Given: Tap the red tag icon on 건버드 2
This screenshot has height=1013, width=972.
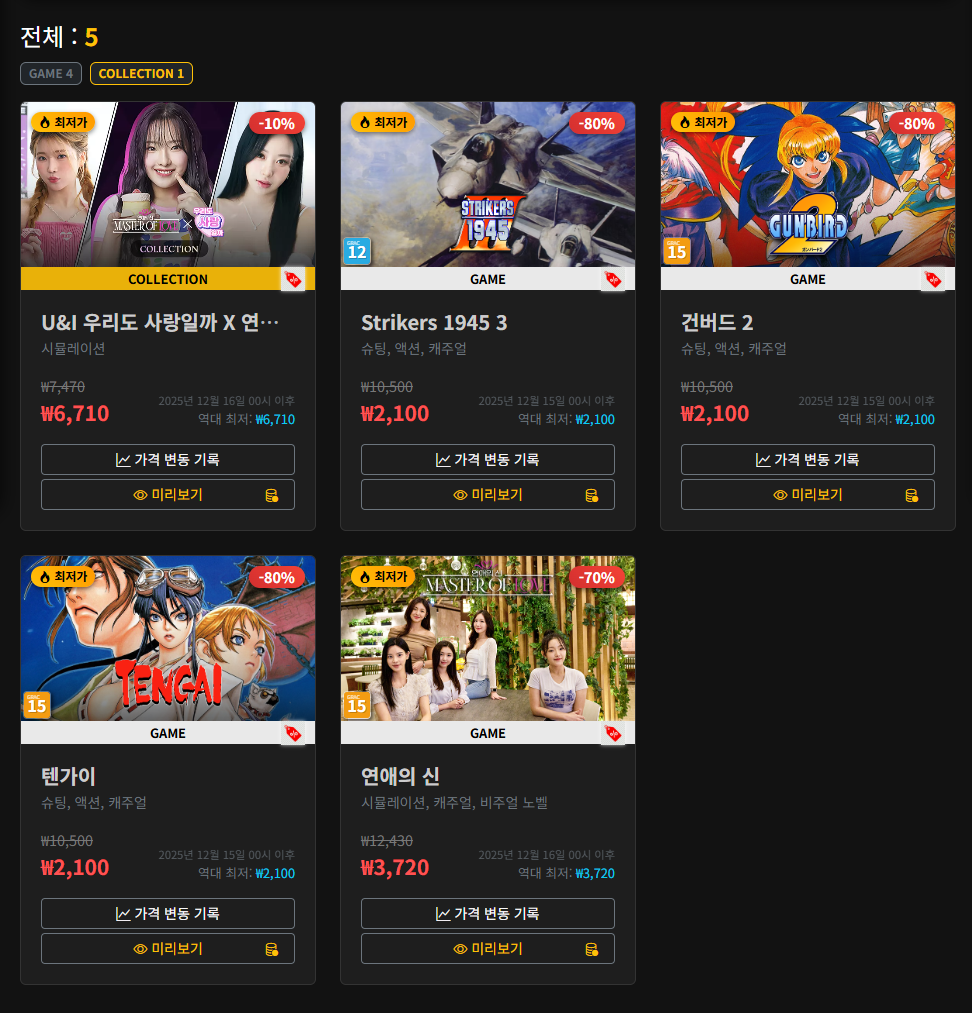Looking at the screenshot, I should pyautogui.click(x=933, y=279).
